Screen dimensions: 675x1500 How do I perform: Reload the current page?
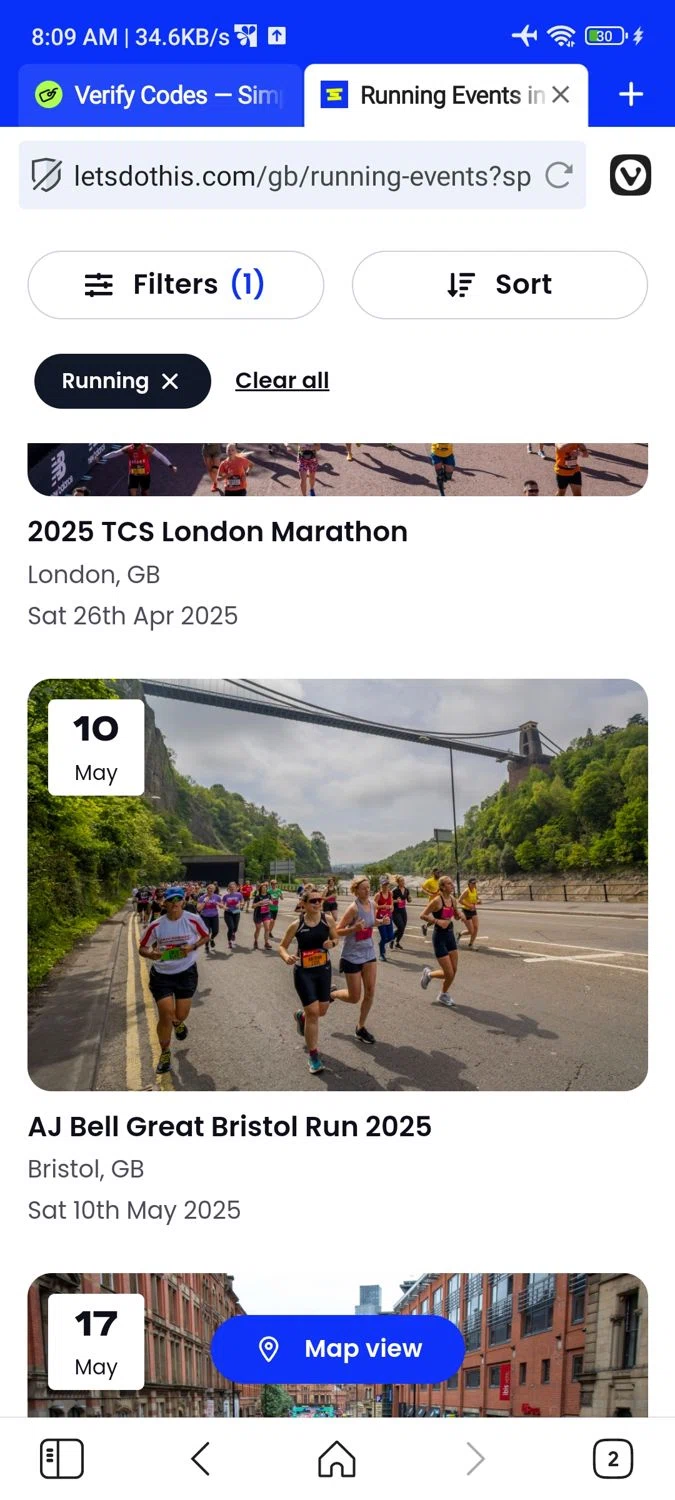click(558, 177)
